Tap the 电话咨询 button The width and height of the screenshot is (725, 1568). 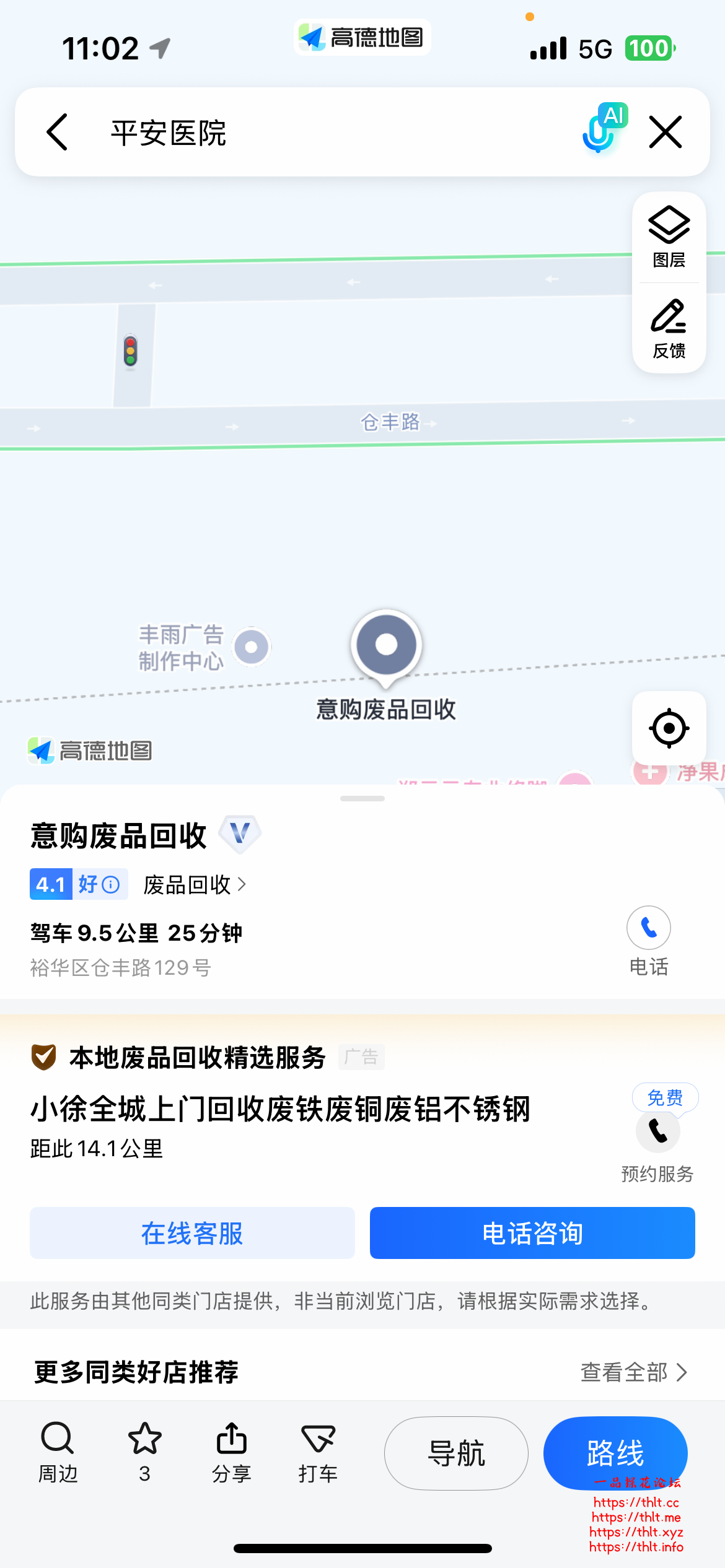point(532,1233)
